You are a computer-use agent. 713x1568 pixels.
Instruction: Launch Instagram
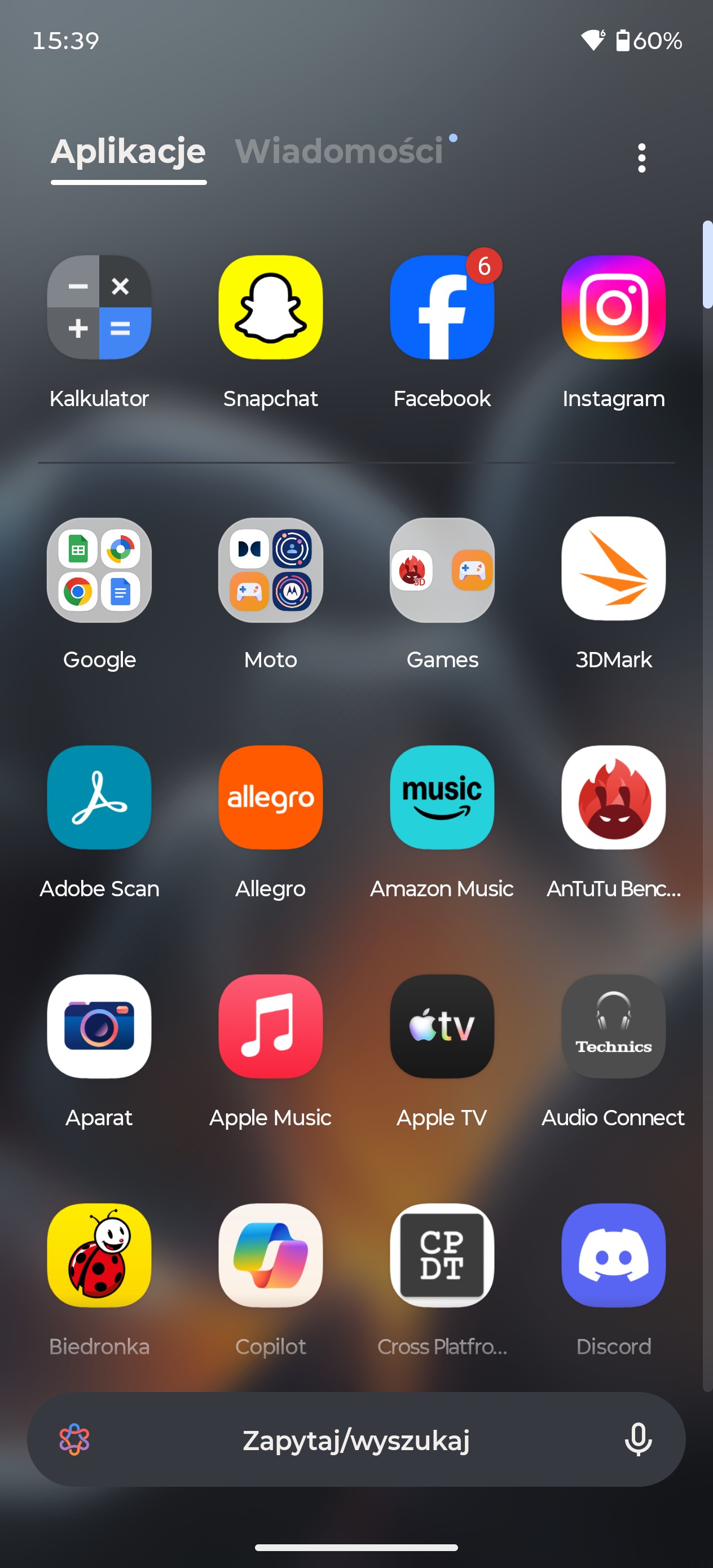(x=613, y=307)
